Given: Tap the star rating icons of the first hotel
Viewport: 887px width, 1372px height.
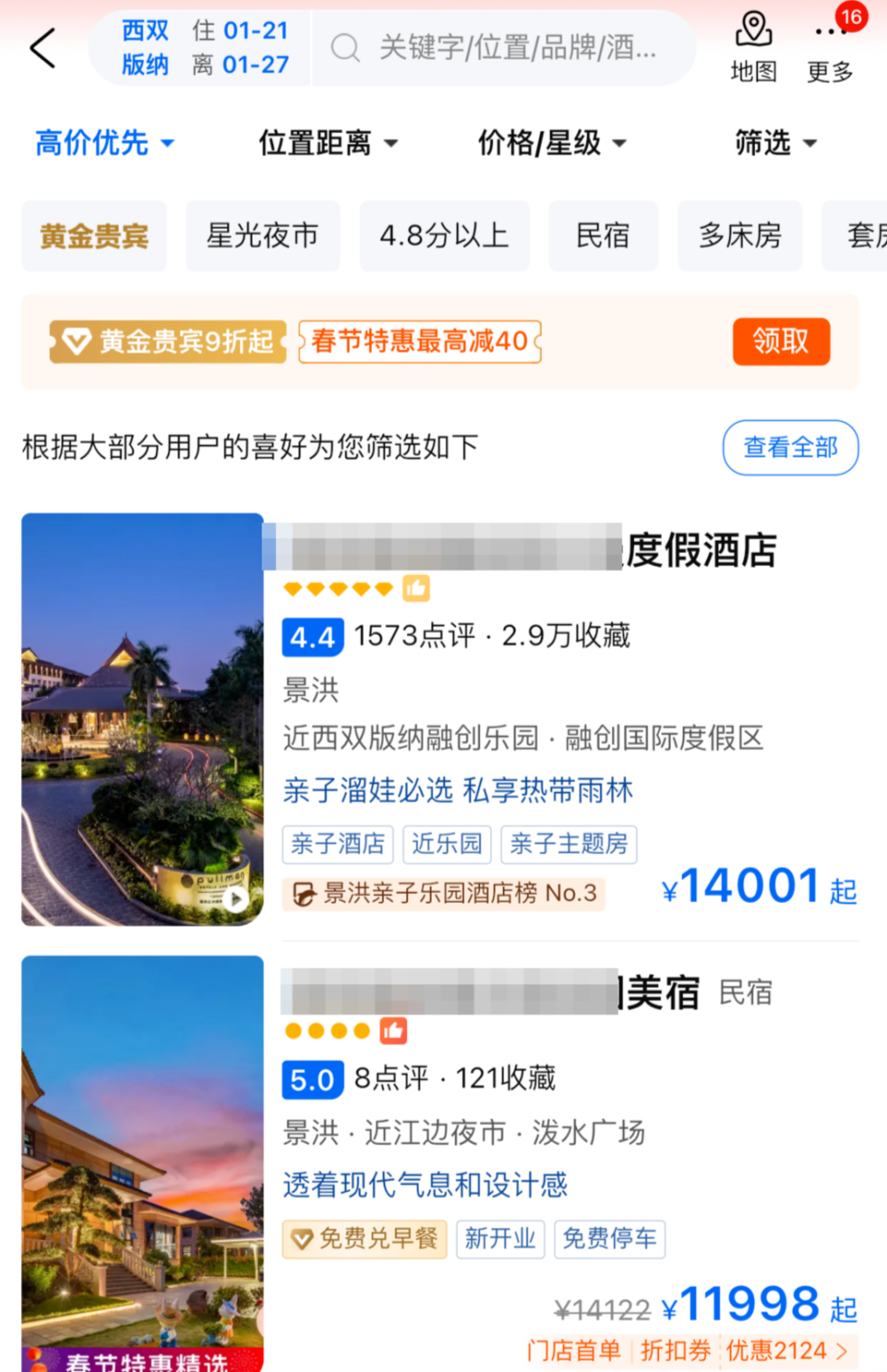Looking at the screenshot, I should [340, 588].
